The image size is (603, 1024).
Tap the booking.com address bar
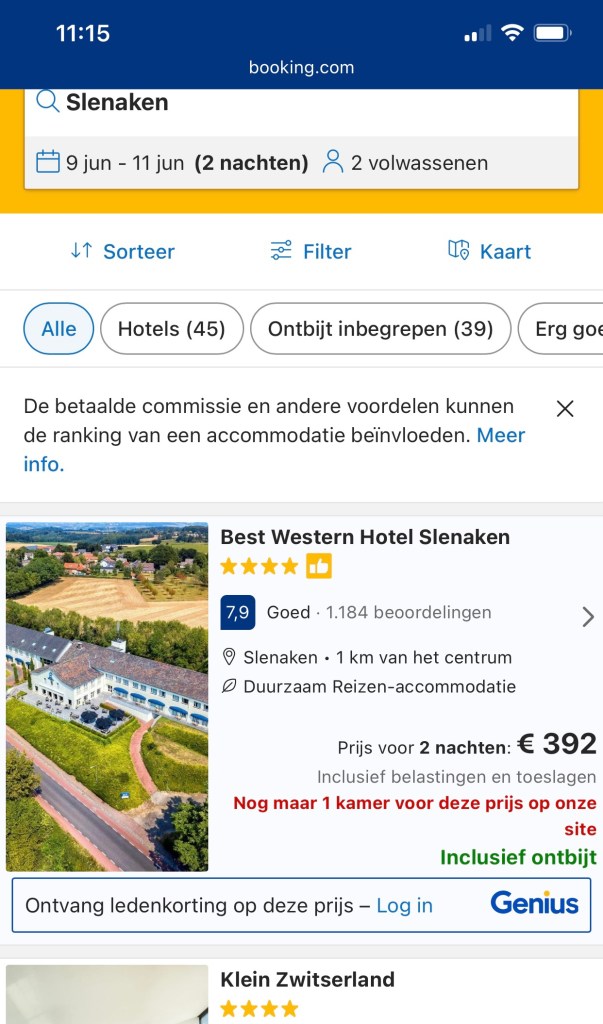point(301,68)
